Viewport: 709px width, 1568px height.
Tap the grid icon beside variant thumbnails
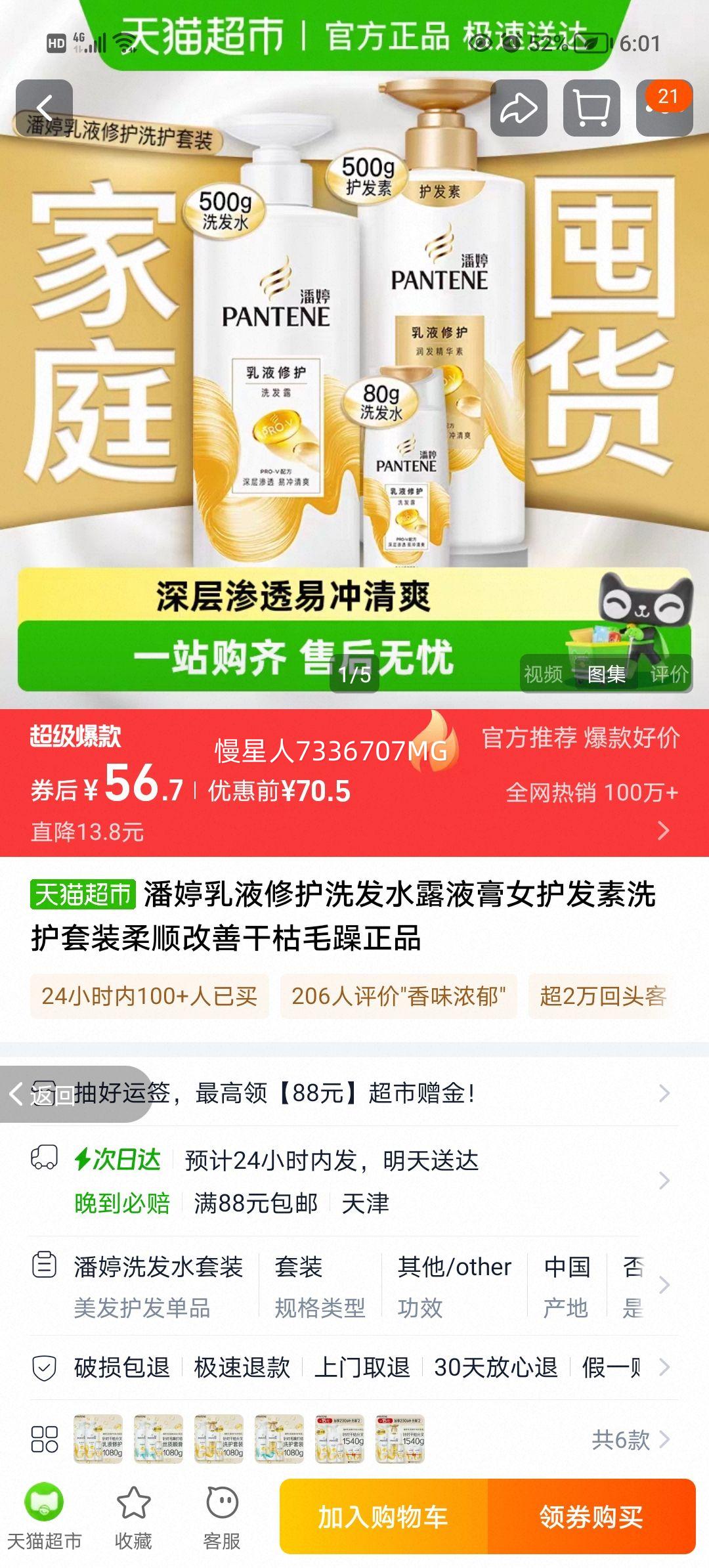[46, 1443]
